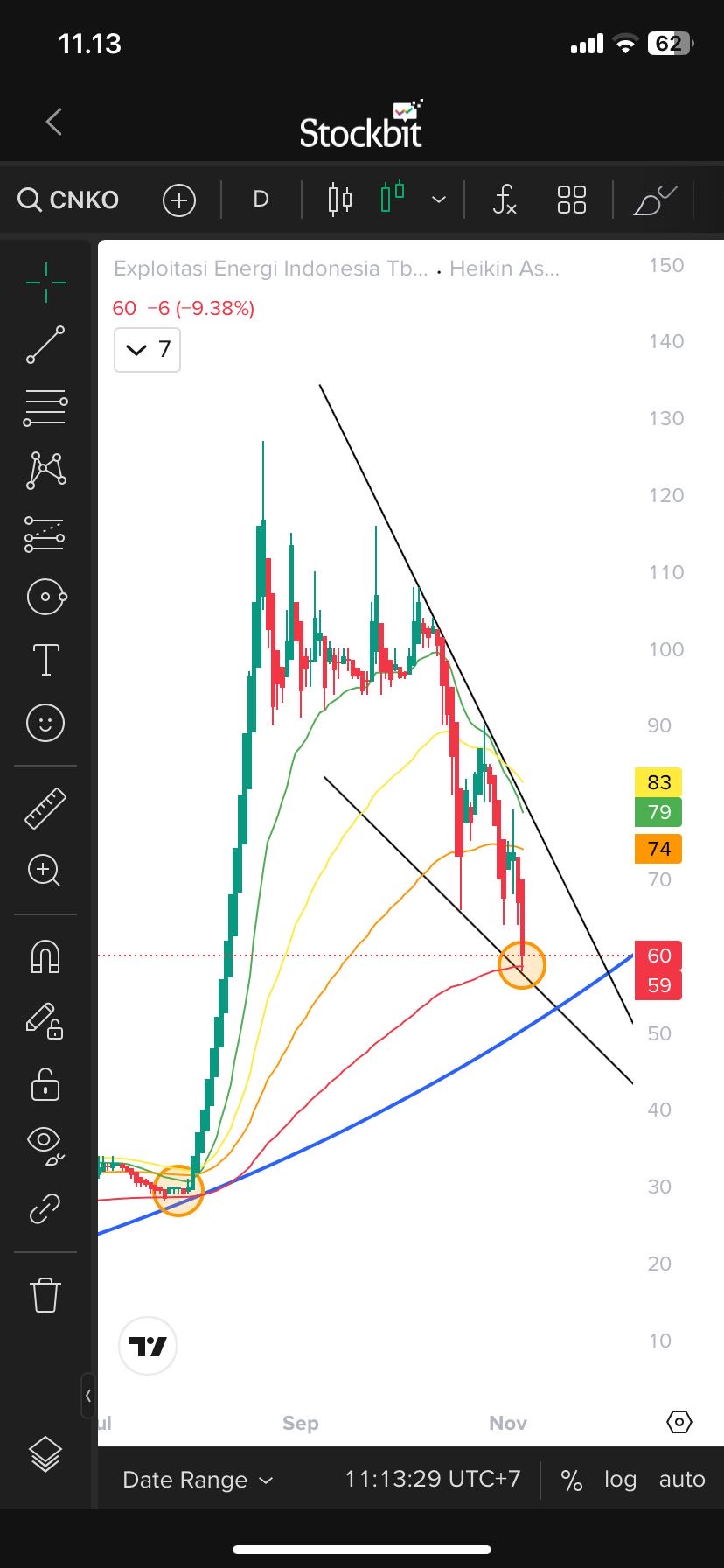Hide all drawings with eye icon
This screenshot has width=724, height=1568.
[x=45, y=1146]
